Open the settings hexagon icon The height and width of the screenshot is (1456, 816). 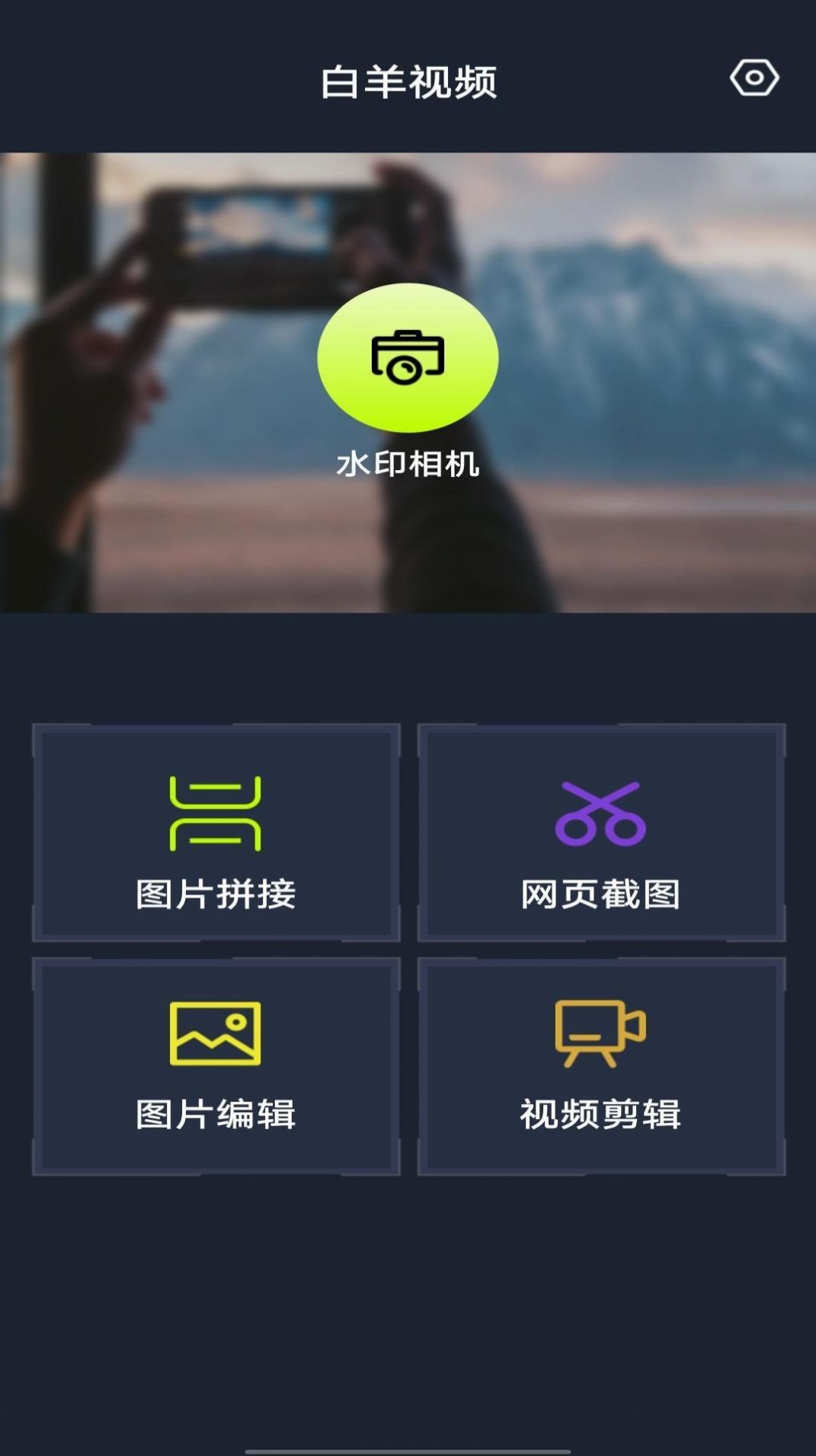754,78
